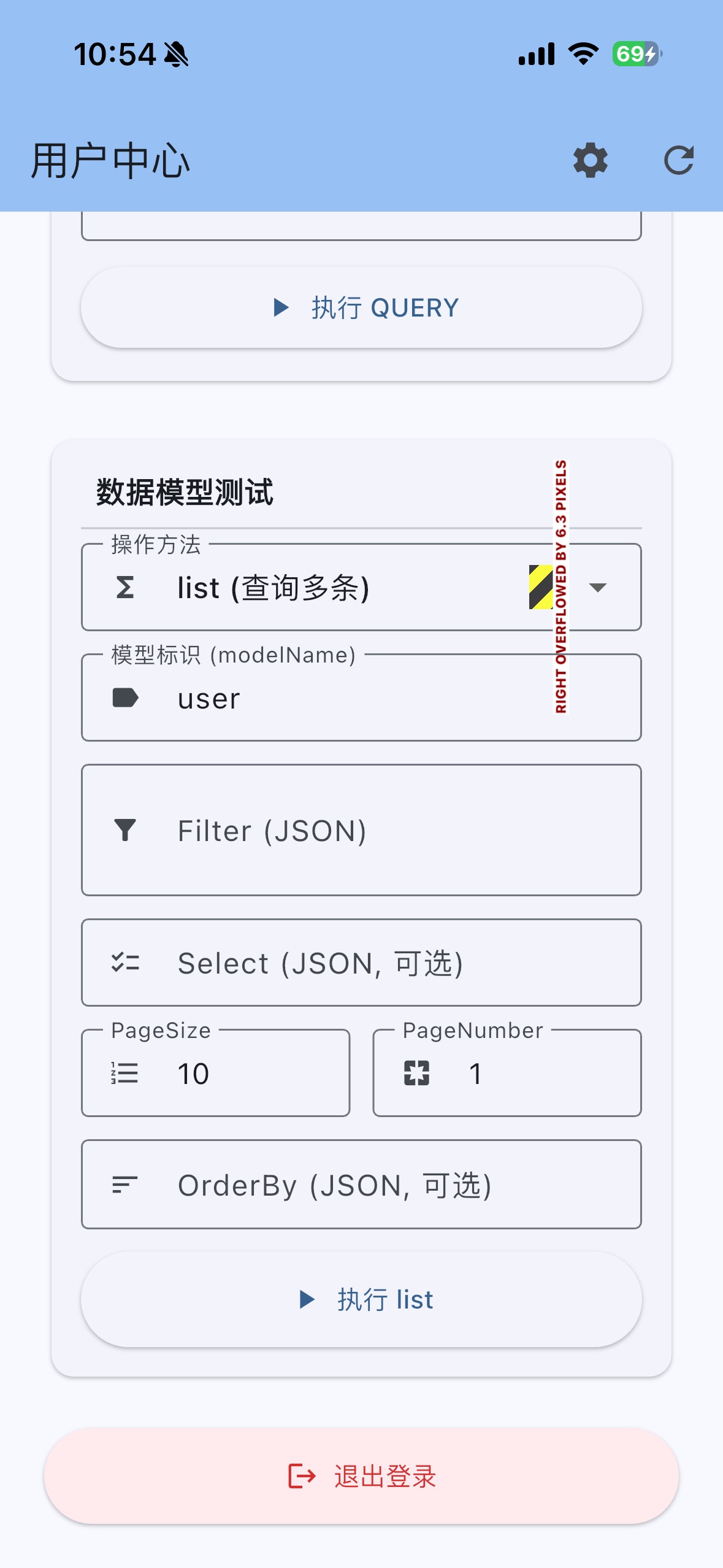Run the 执行 list button
Image resolution: width=723 pixels, height=1568 pixels.
[x=361, y=1299]
